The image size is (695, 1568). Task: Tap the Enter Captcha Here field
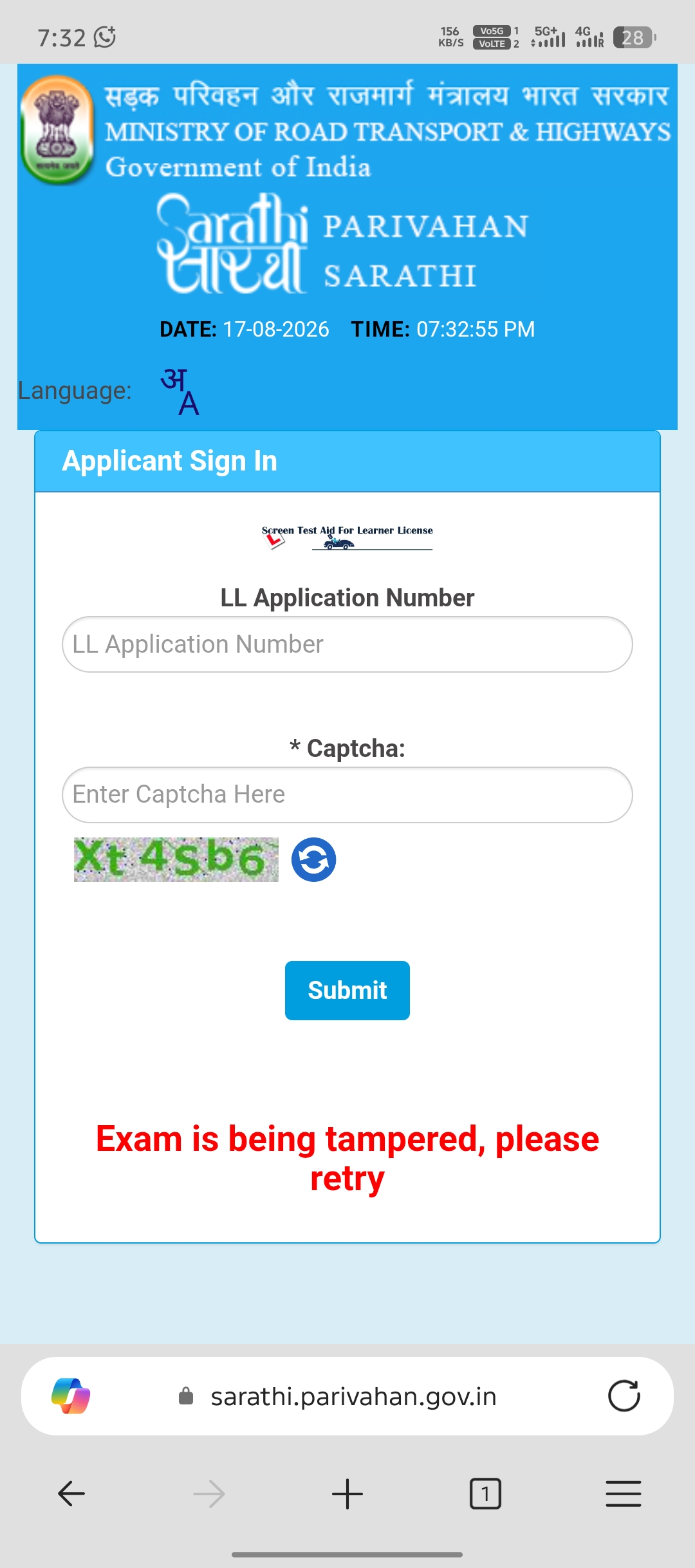point(347,795)
